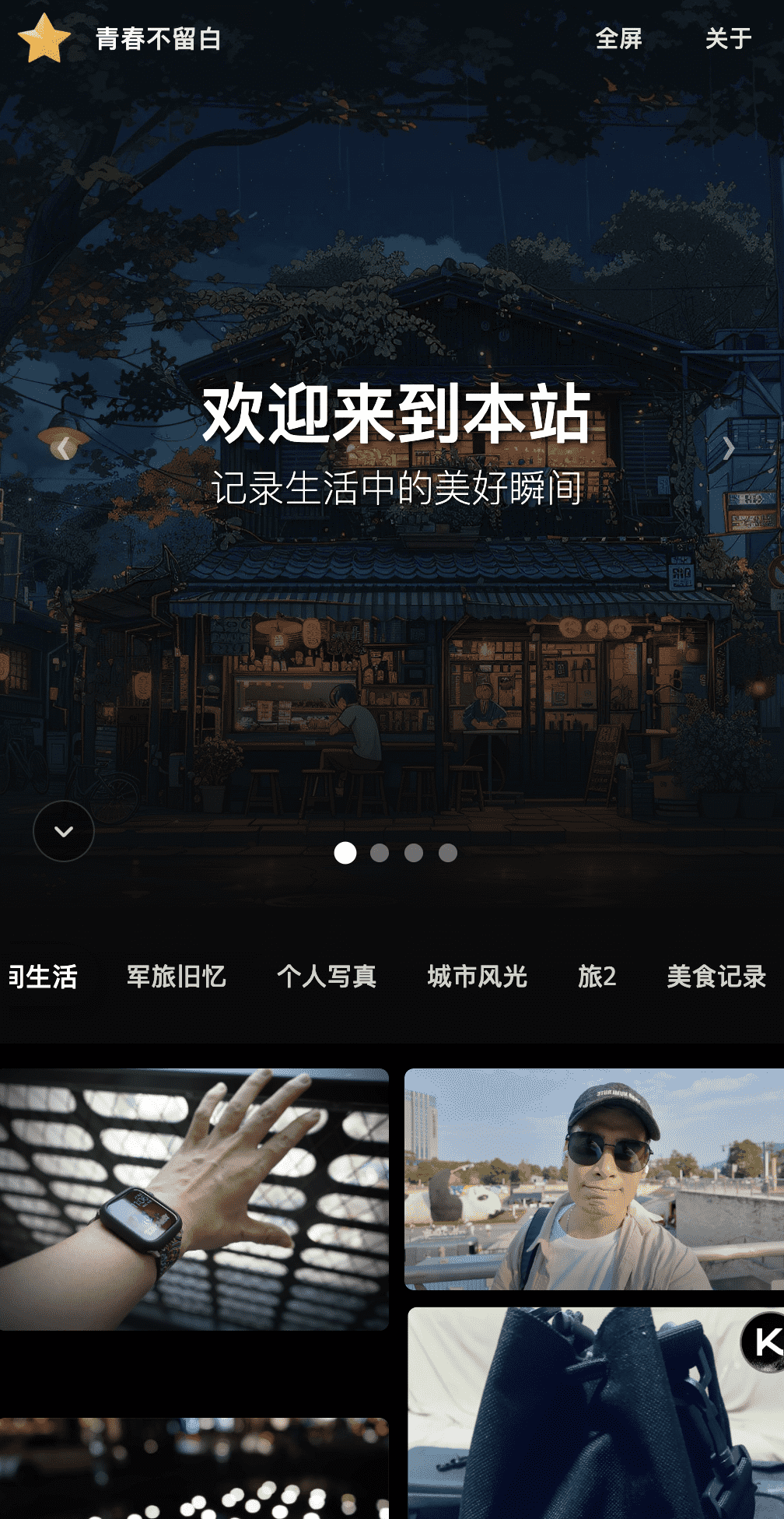Switch to the 个人写真 category

327,976
